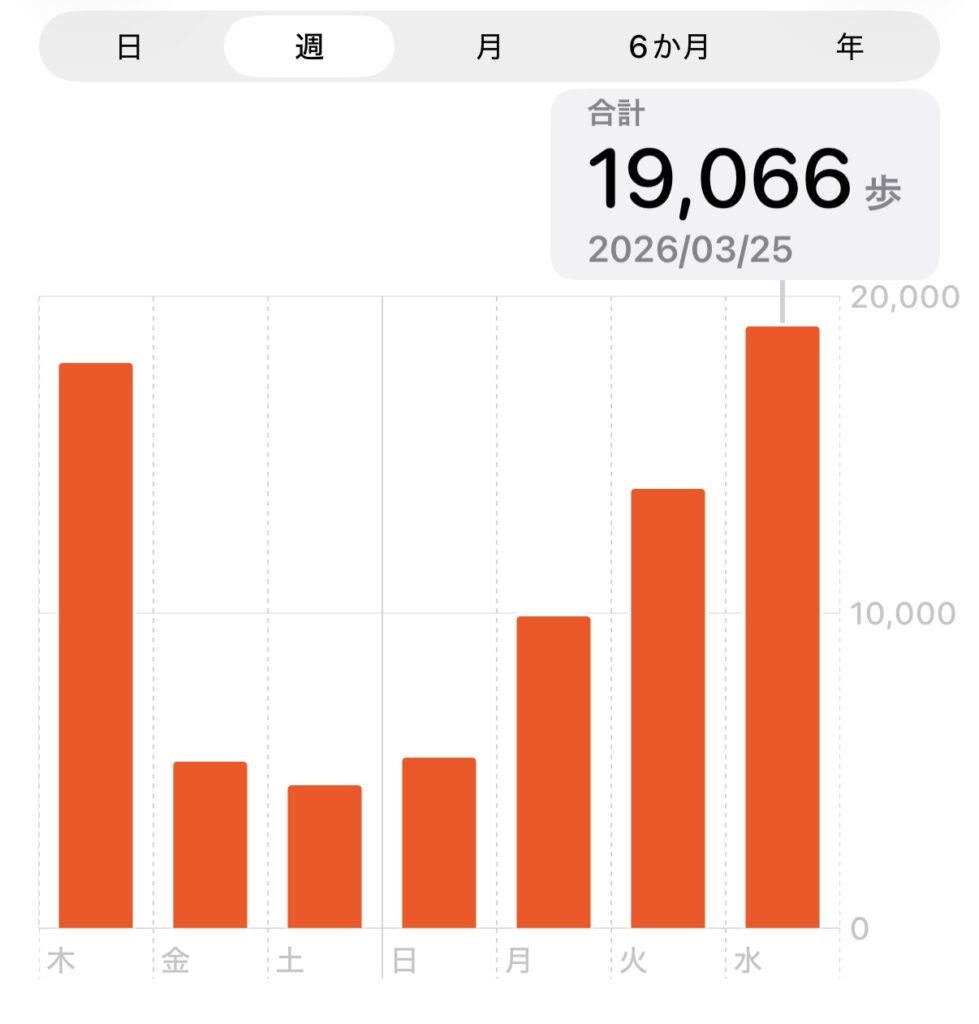Switch to the 日 (day) range segment

point(129,47)
